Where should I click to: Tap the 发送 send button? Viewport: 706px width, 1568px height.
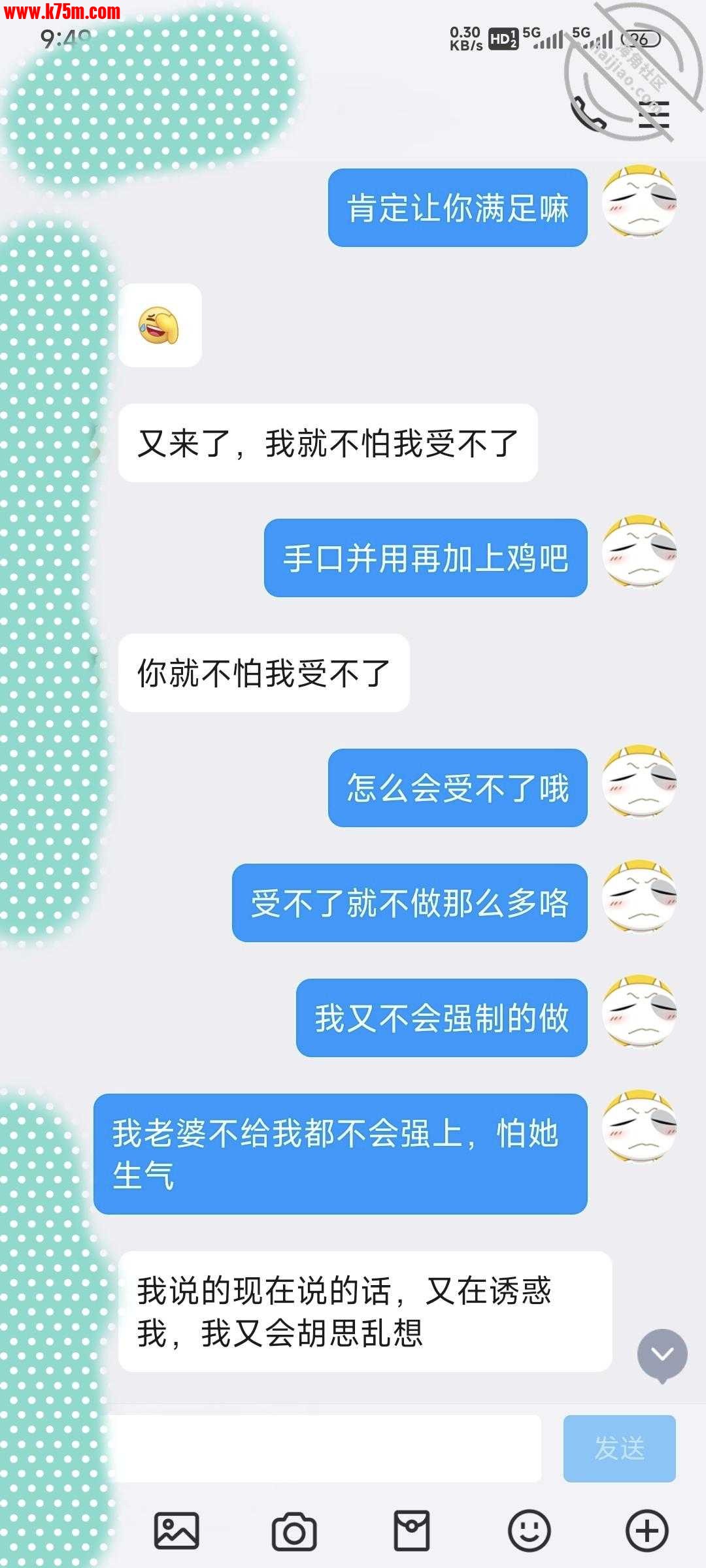(x=619, y=1448)
